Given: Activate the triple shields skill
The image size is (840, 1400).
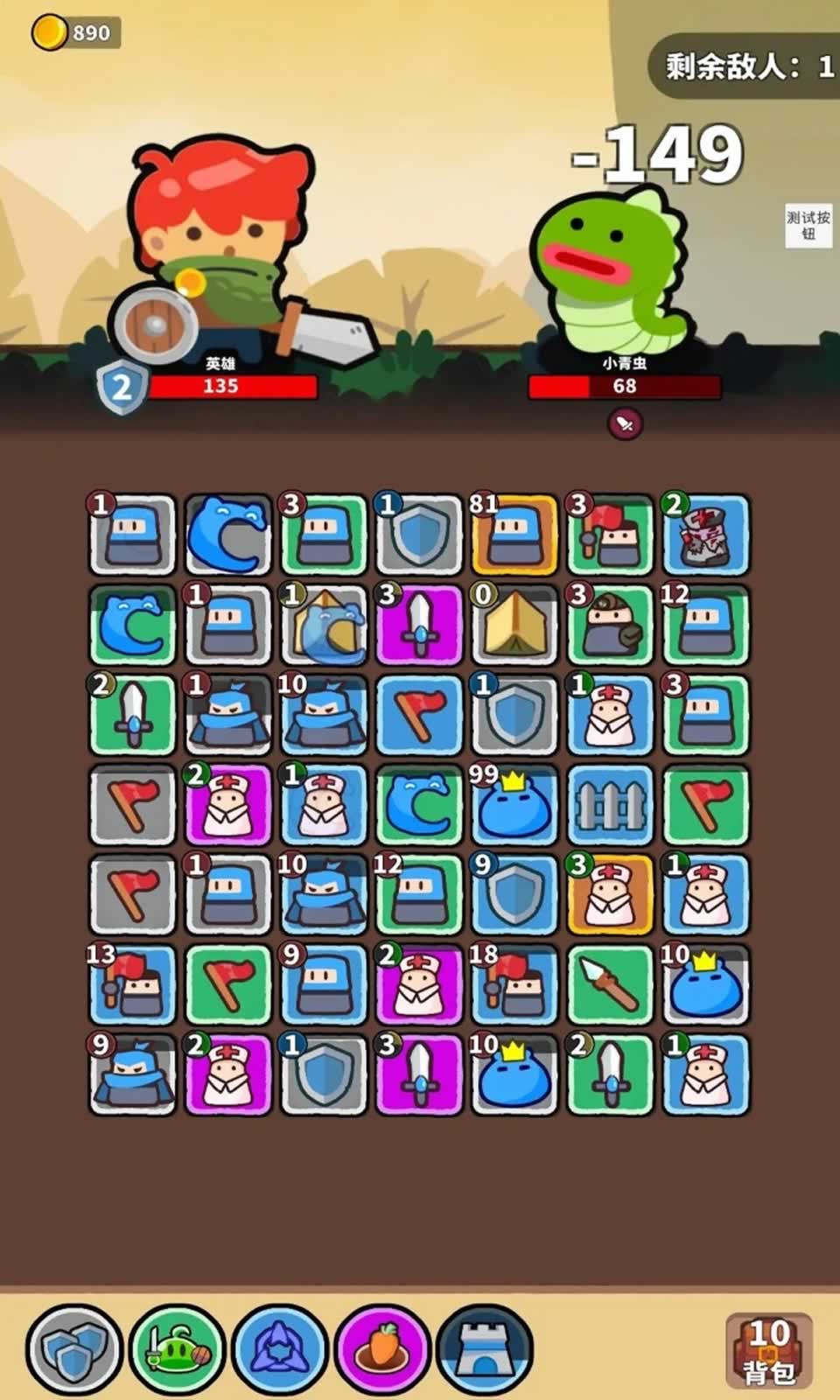Looking at the screenshot, I should click(73, 1350).
